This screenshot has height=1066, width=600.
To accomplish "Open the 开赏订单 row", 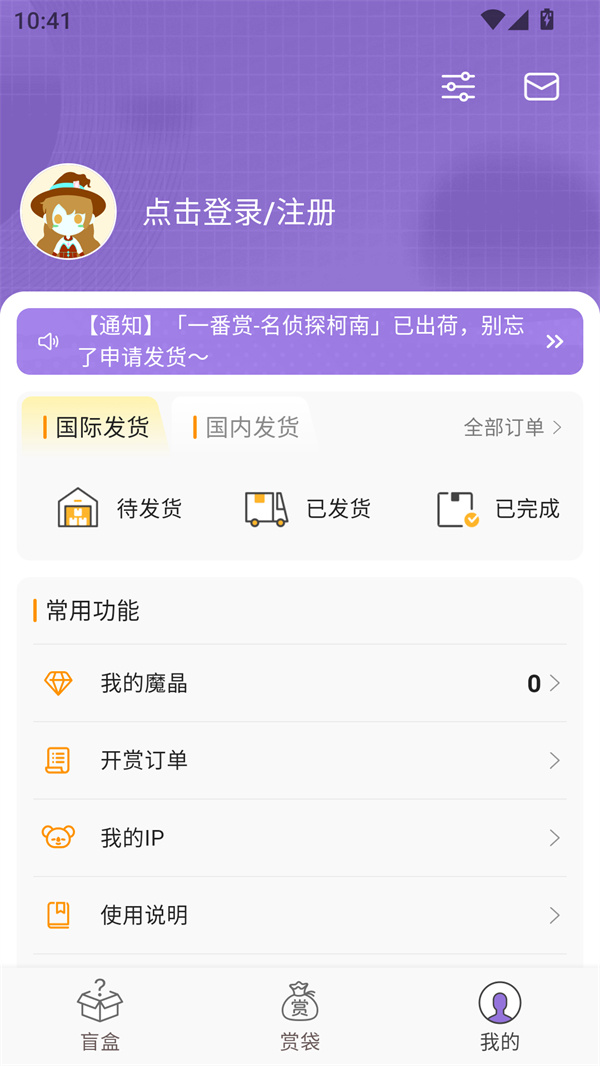I will (300, 761).
